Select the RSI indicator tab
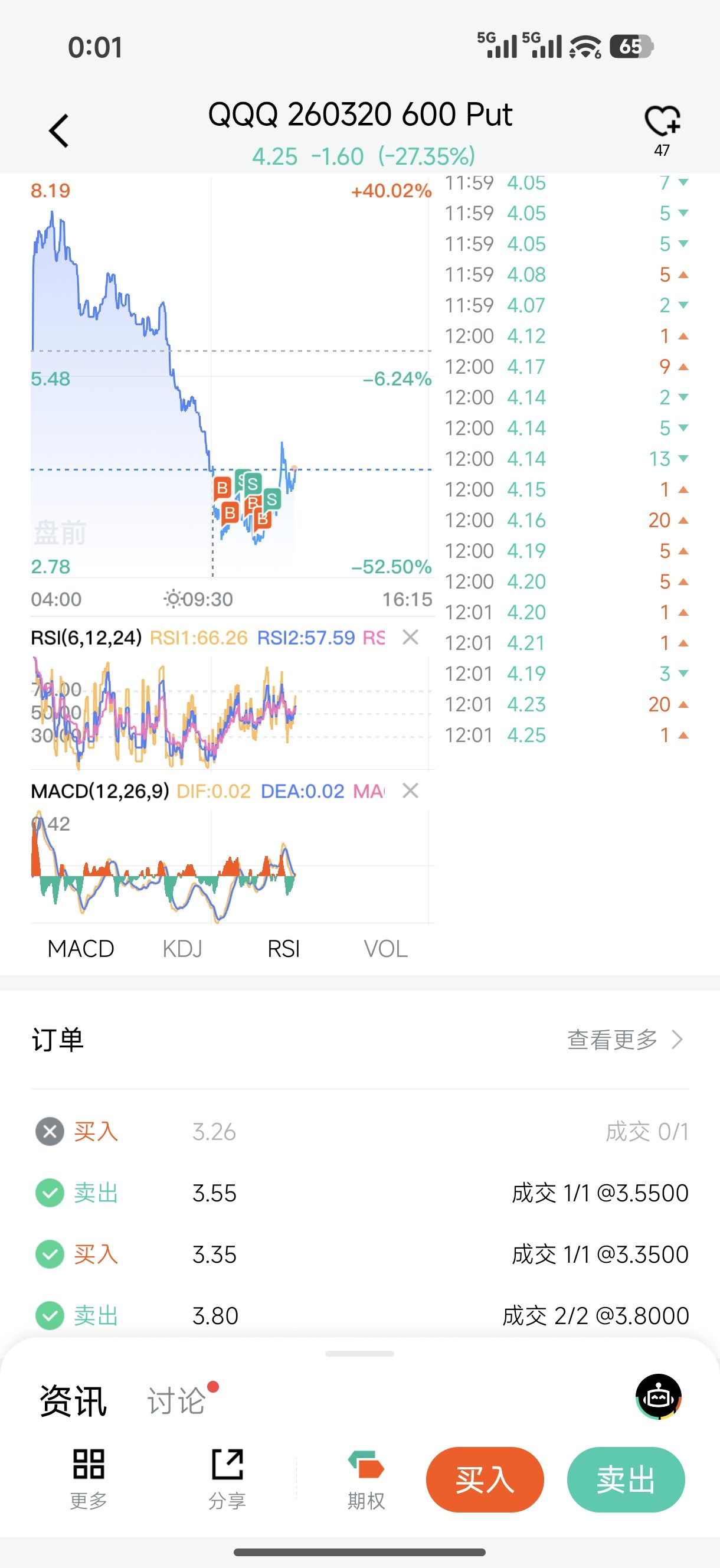This screenshot has width=720, height=1568. [284, 948]
